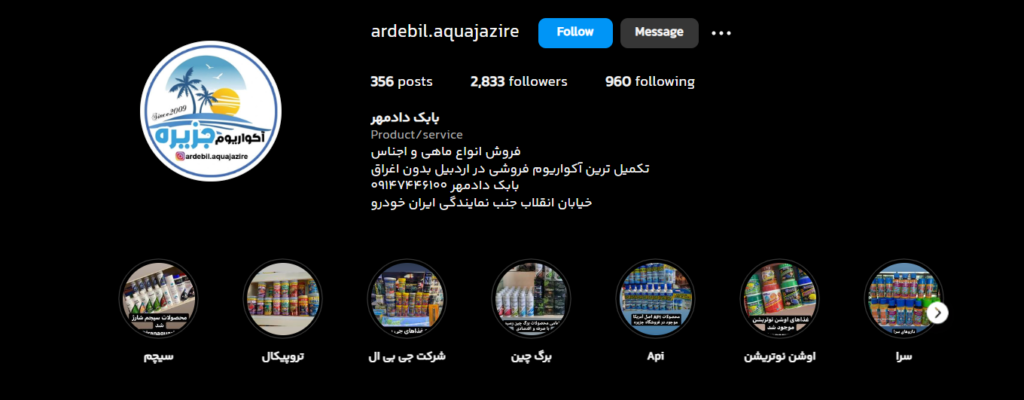View the 960 following list

[x=649, y=82]
